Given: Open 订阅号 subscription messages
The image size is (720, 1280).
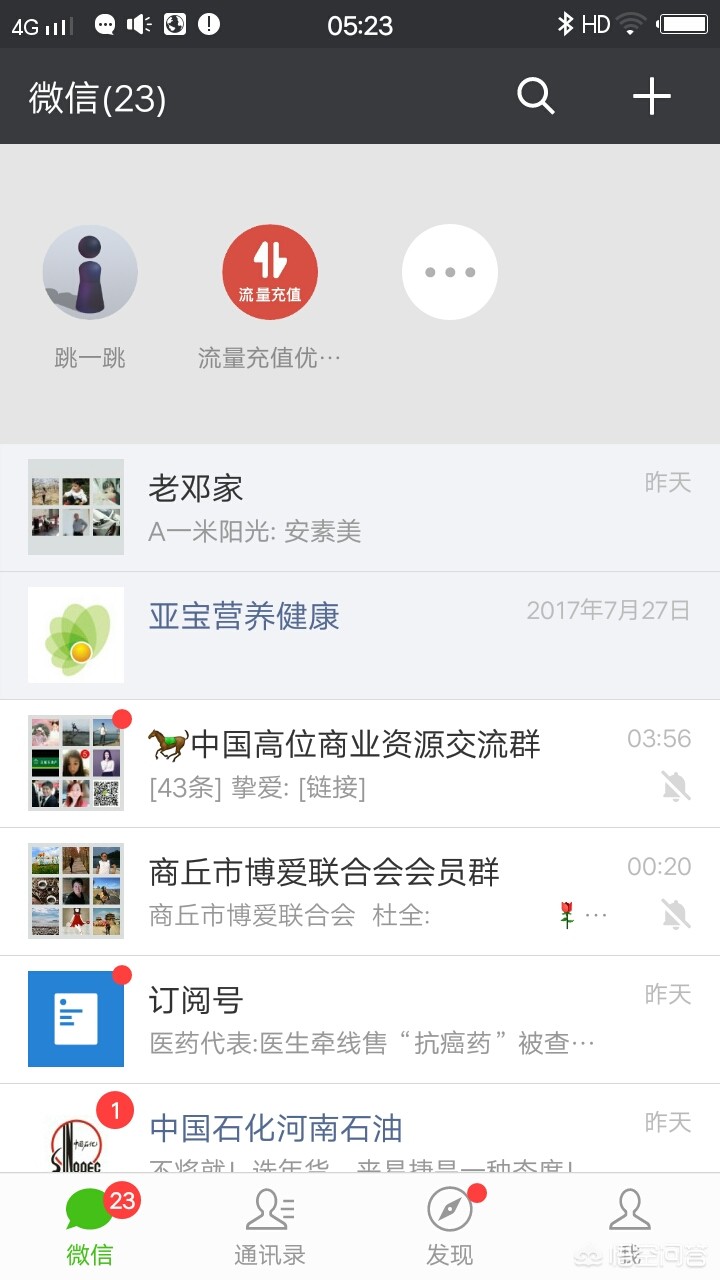Looking at the screenshot, I should click(x=360, y=1020).
